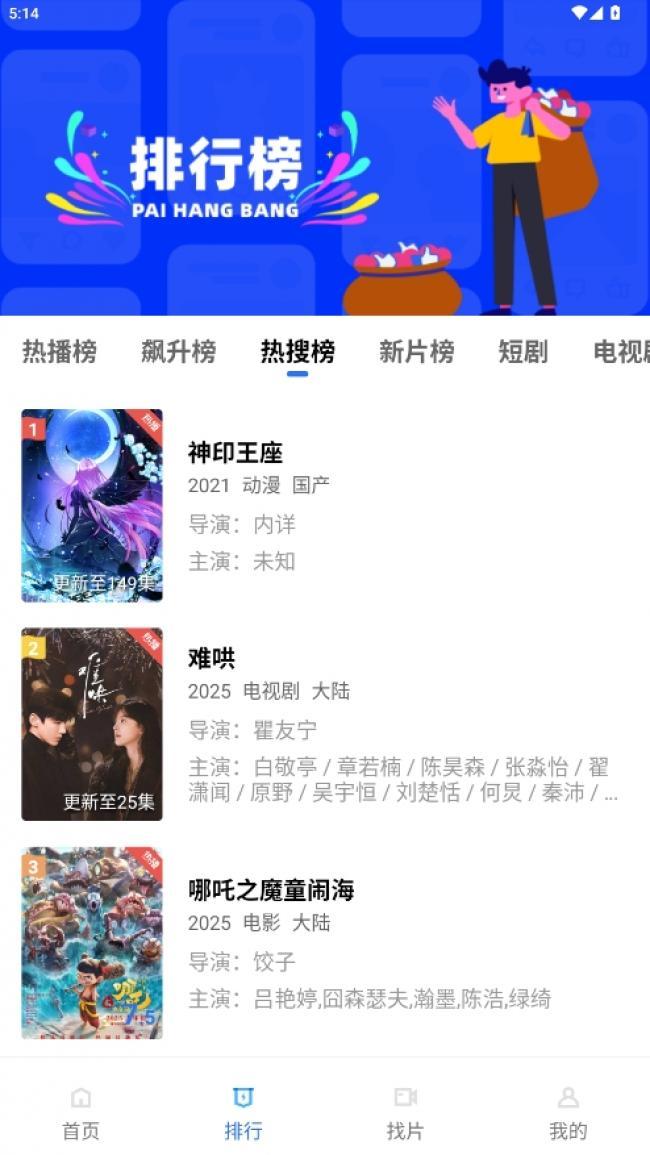Viewport: 650px width, 1155px height.
Task: Switch to the 飙升榜 tab
Action: pos(178,351)
